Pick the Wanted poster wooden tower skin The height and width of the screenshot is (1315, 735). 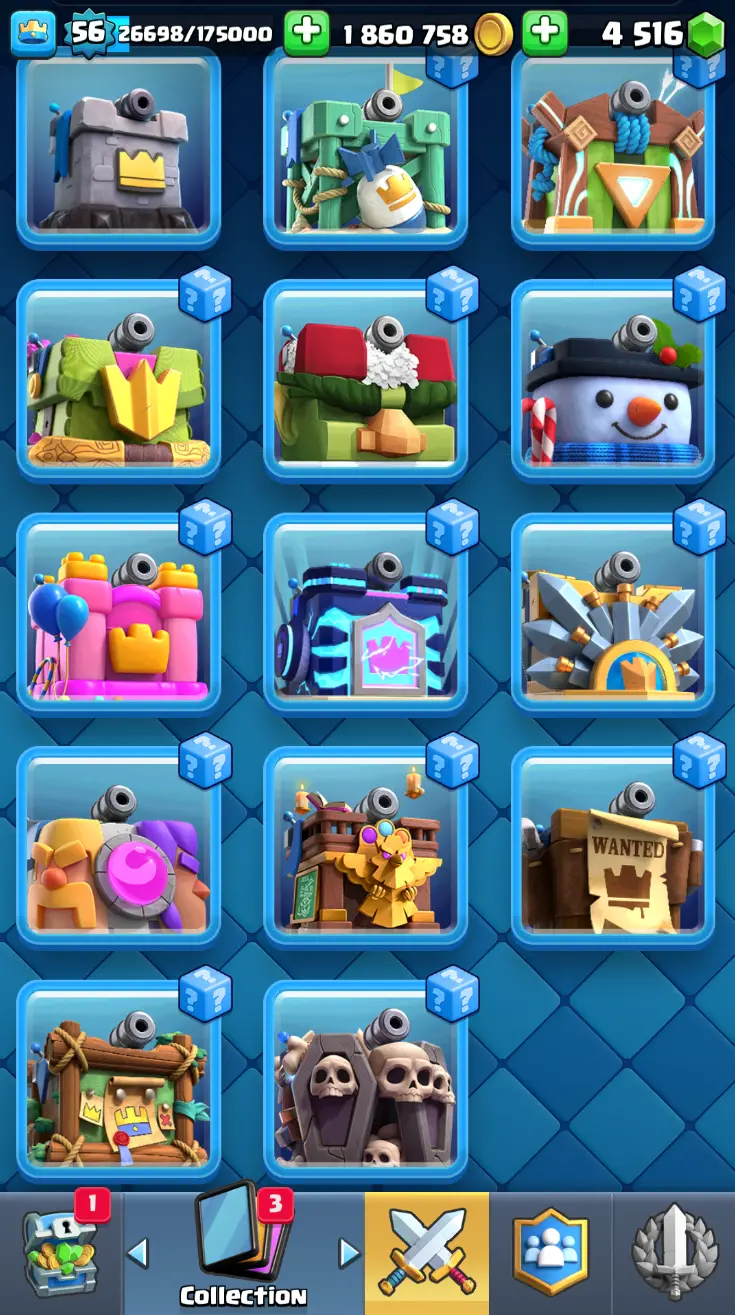612,847
